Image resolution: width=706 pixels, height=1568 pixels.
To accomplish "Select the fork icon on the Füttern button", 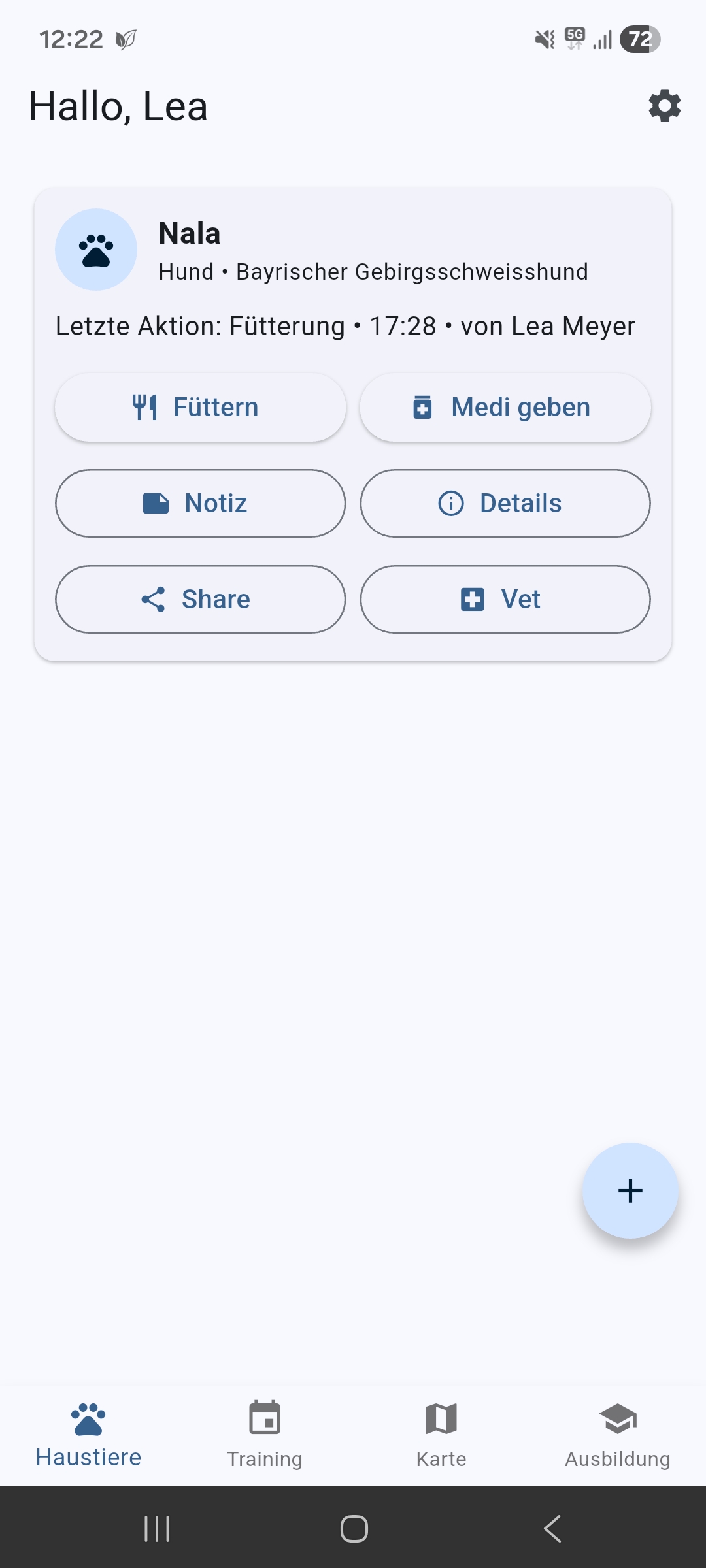I will [x=145, y=406].
